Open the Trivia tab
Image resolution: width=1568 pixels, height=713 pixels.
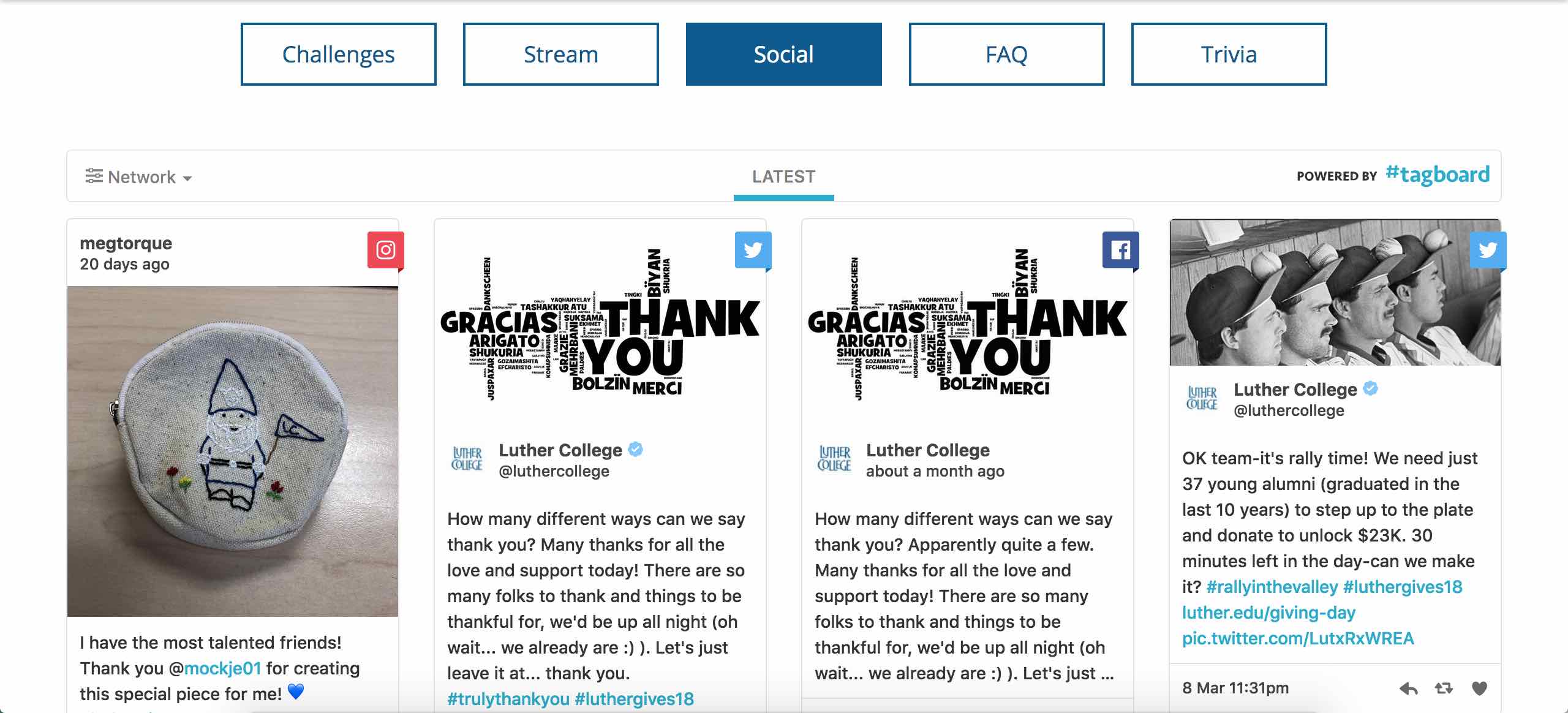[x=1229, y=55]
